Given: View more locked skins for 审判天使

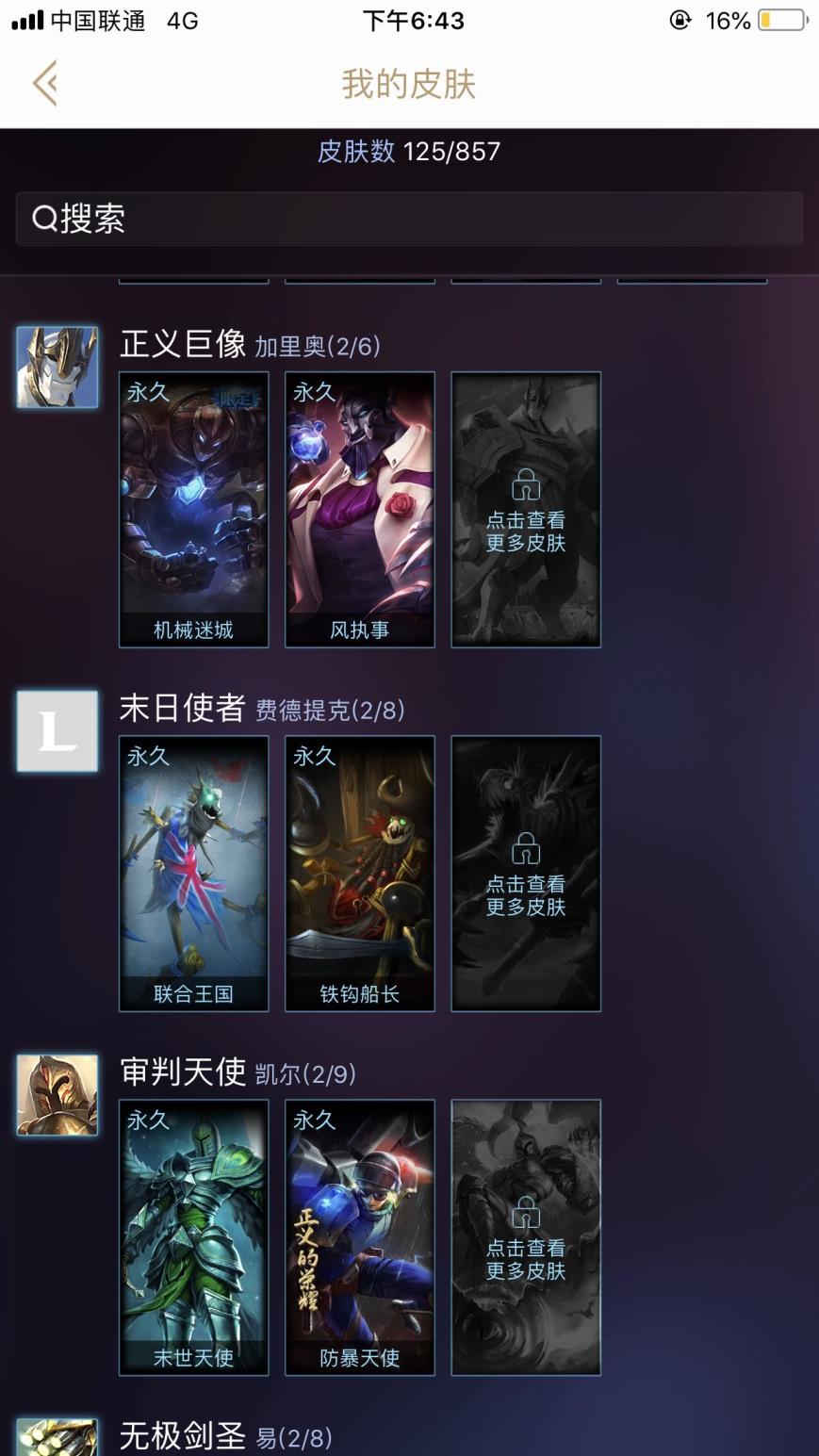Looking at the screenshot, I should 526,1236.
